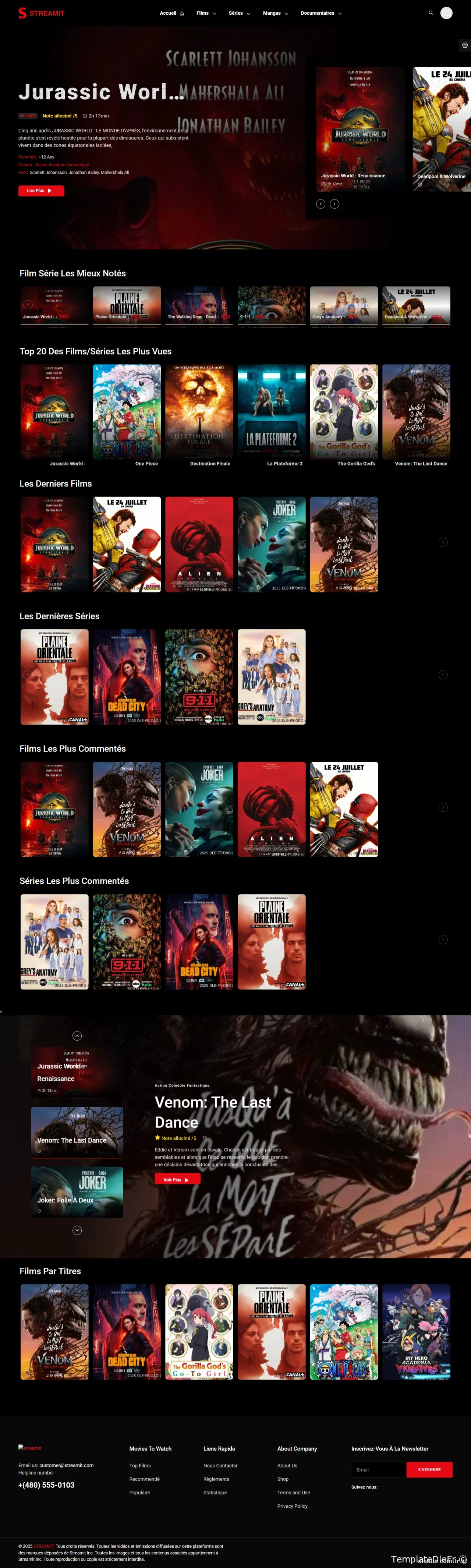Expand the Films dropdown menu
The image size is (471, 1568).
(206, 13)
